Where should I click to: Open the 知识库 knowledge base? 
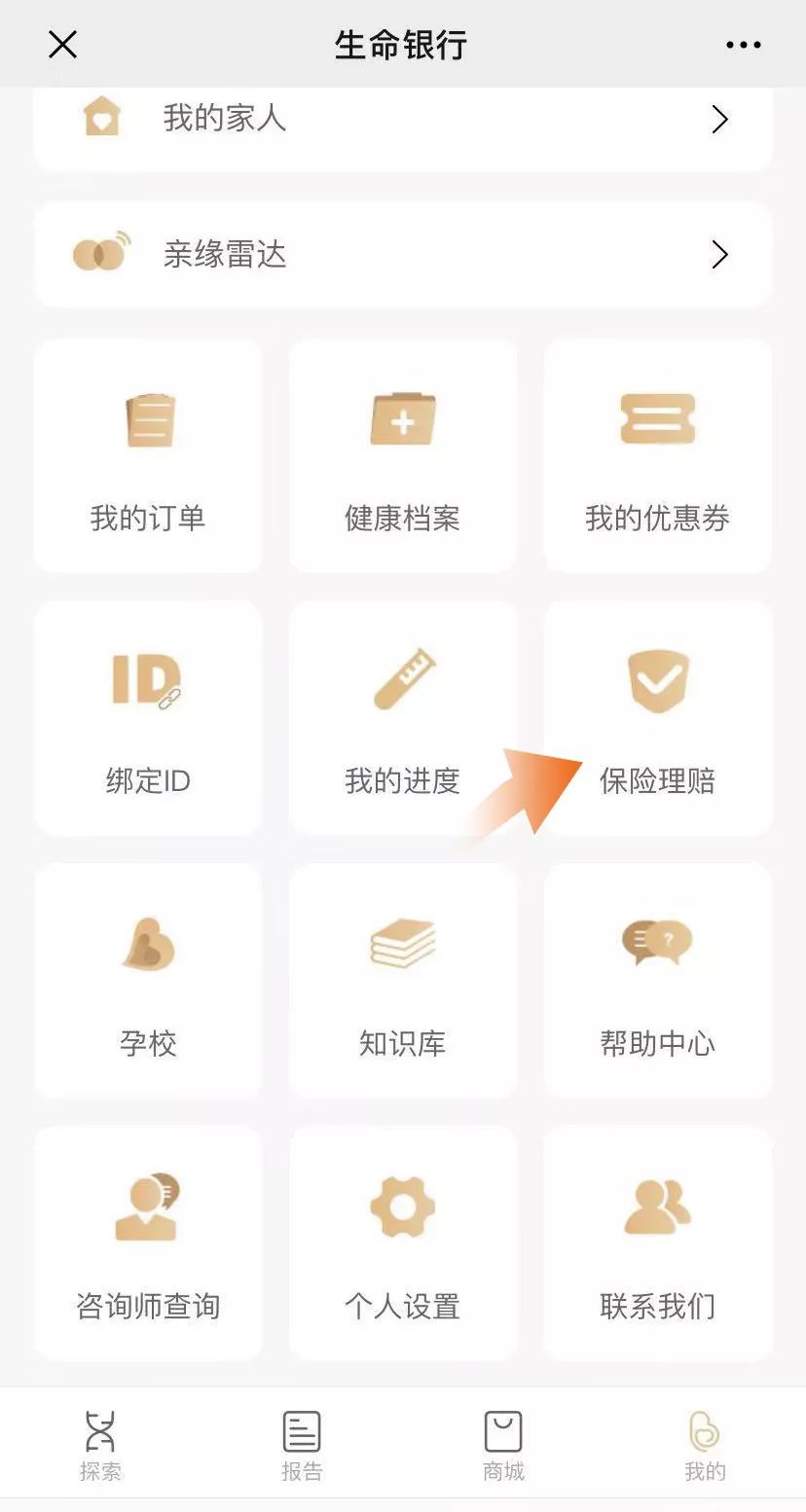tap(403, 981)
